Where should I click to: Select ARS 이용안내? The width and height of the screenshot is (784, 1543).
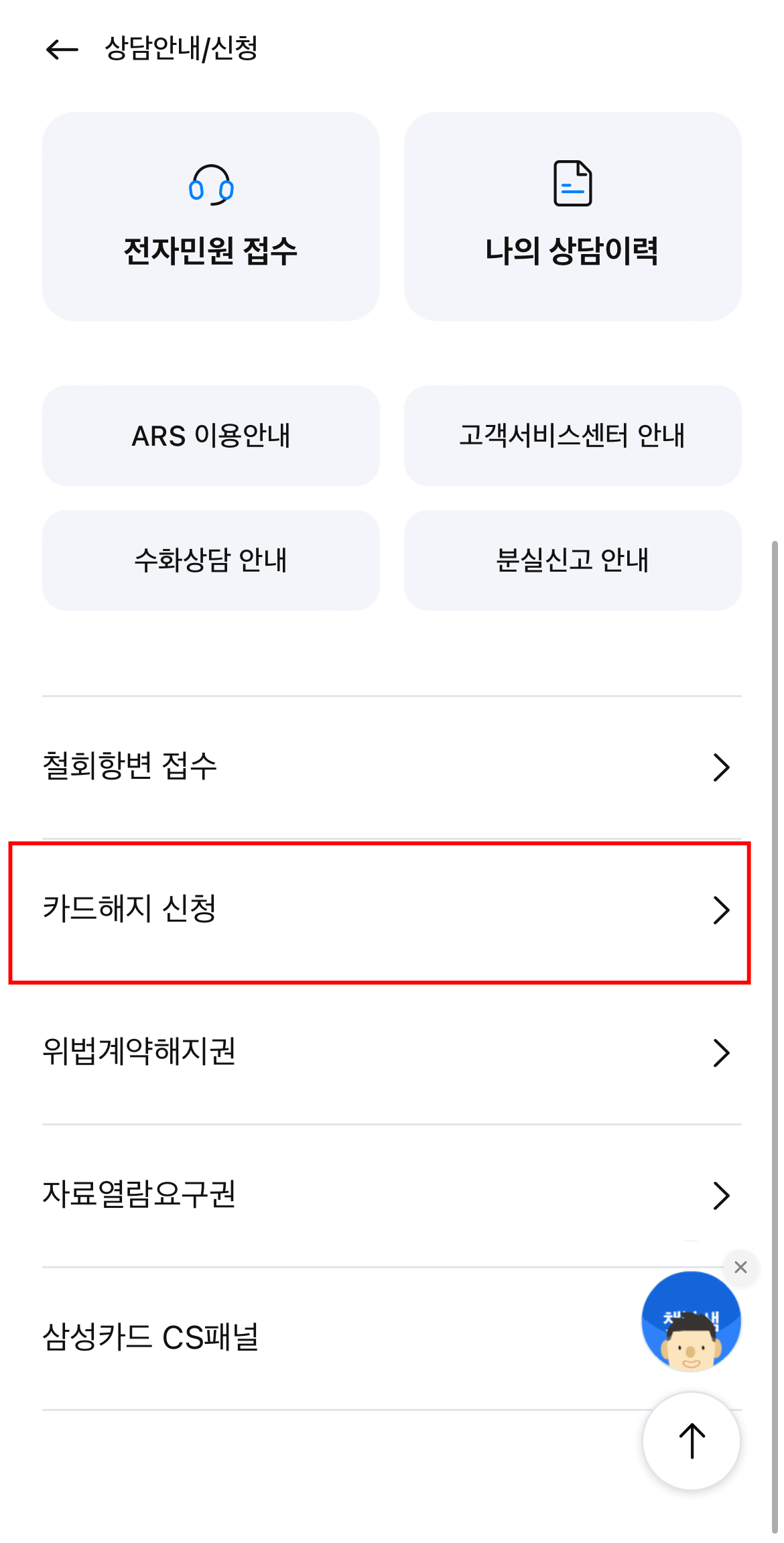[211, 435]
